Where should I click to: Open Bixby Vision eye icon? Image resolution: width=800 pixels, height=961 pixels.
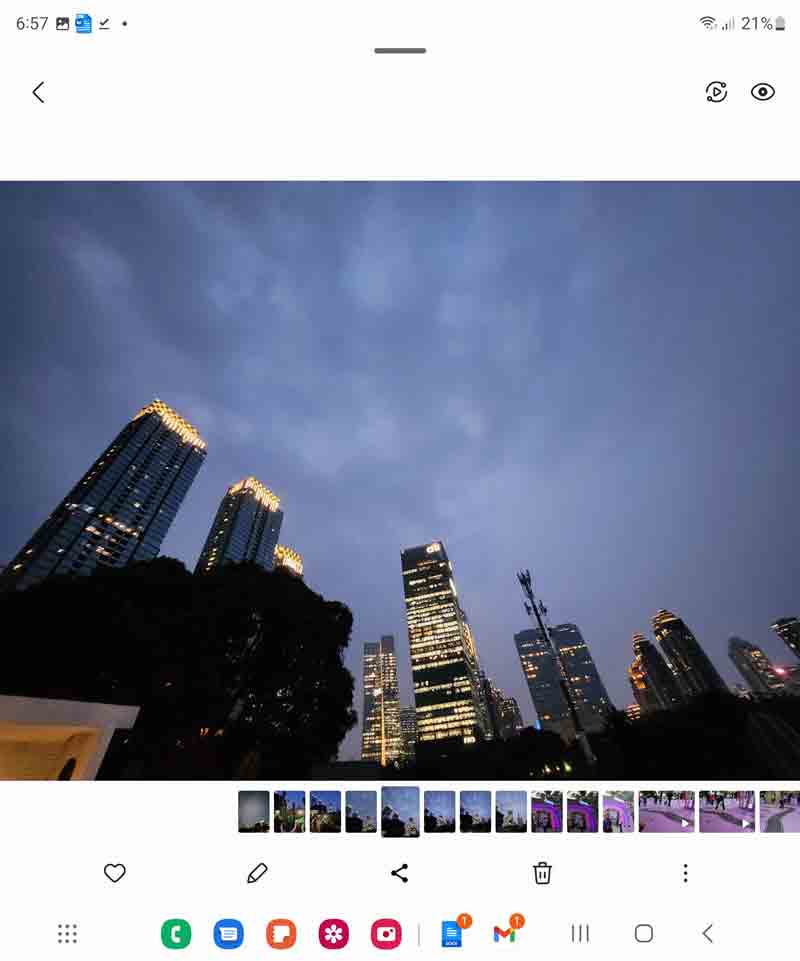point(763,93)
